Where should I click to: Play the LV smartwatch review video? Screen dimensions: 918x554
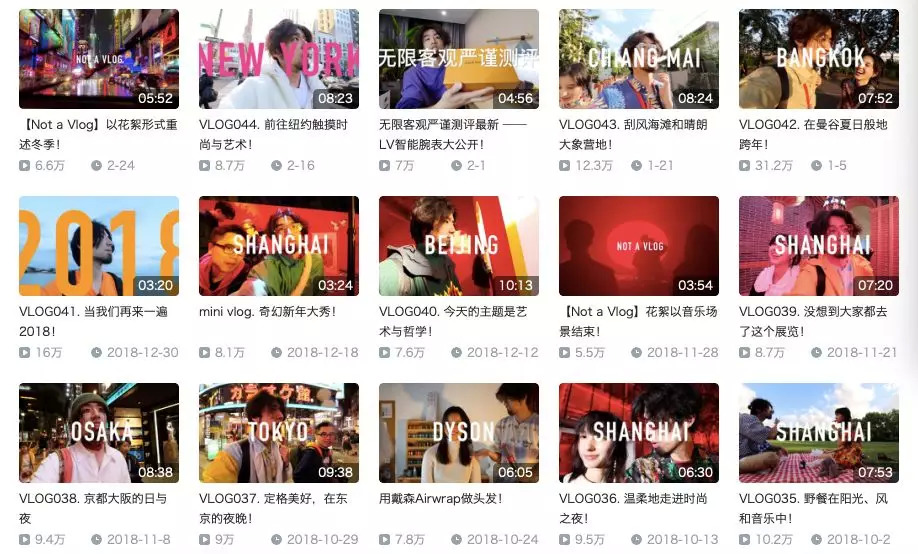click(x=458, y=59)
